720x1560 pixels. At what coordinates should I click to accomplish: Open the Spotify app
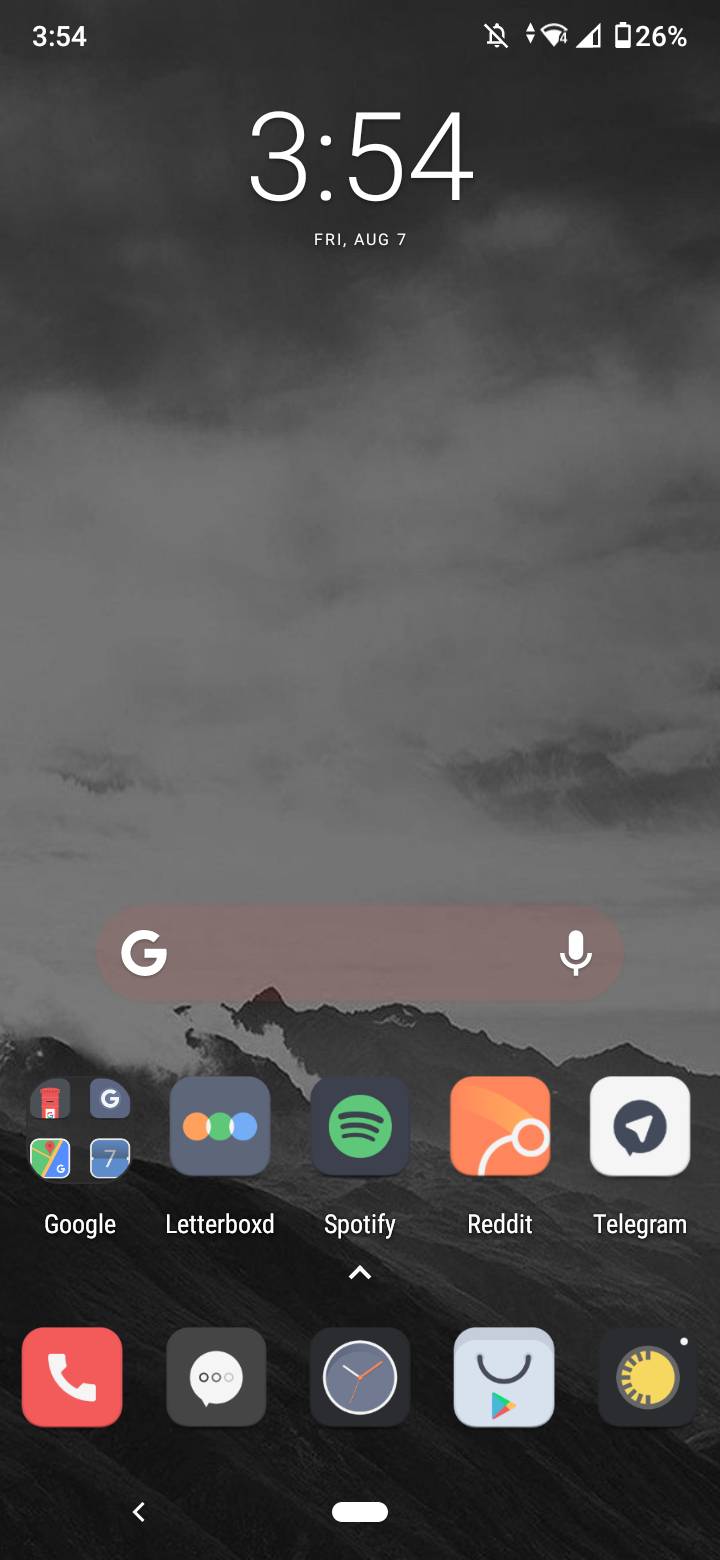[360, 1126]
